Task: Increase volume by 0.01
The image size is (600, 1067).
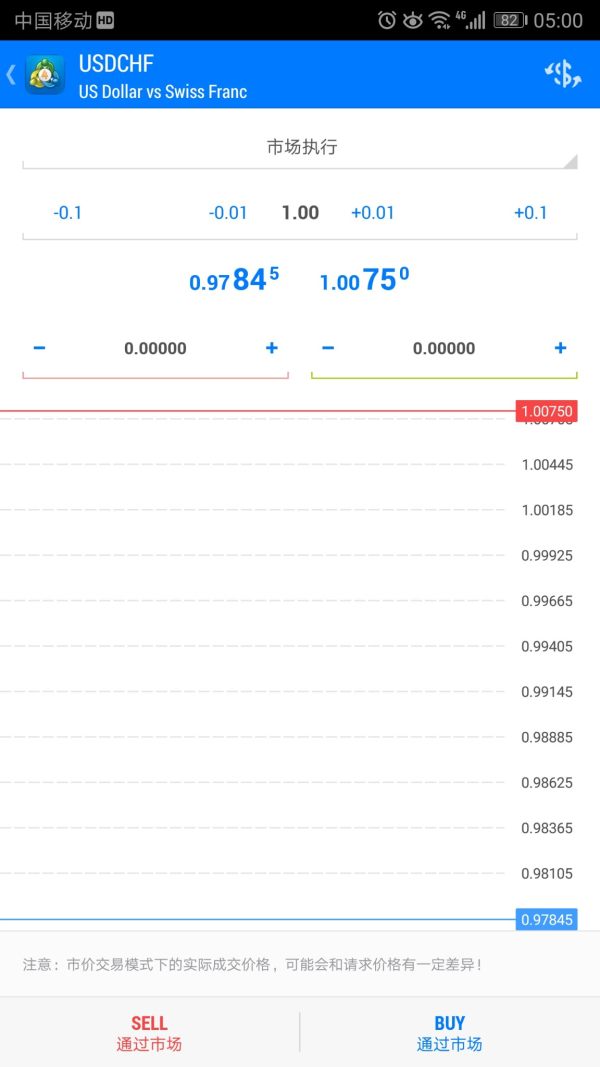Action: pos(372,213)
